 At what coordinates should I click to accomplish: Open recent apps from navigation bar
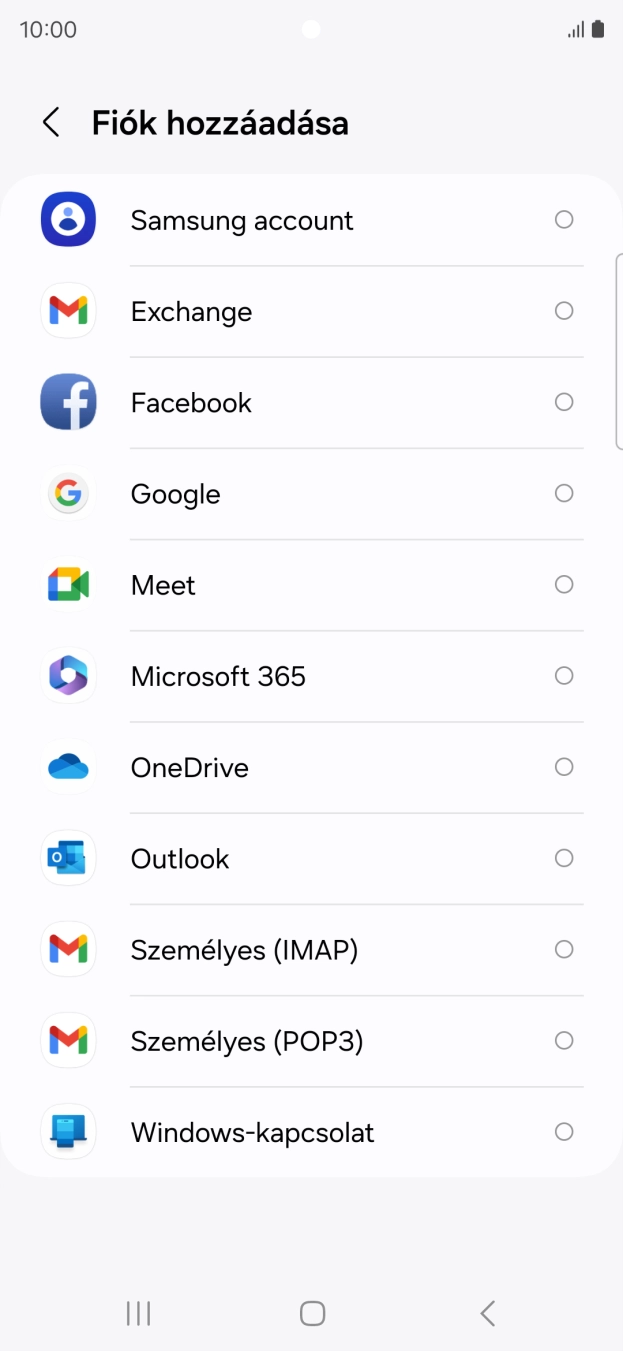[x=138, y=1313]
